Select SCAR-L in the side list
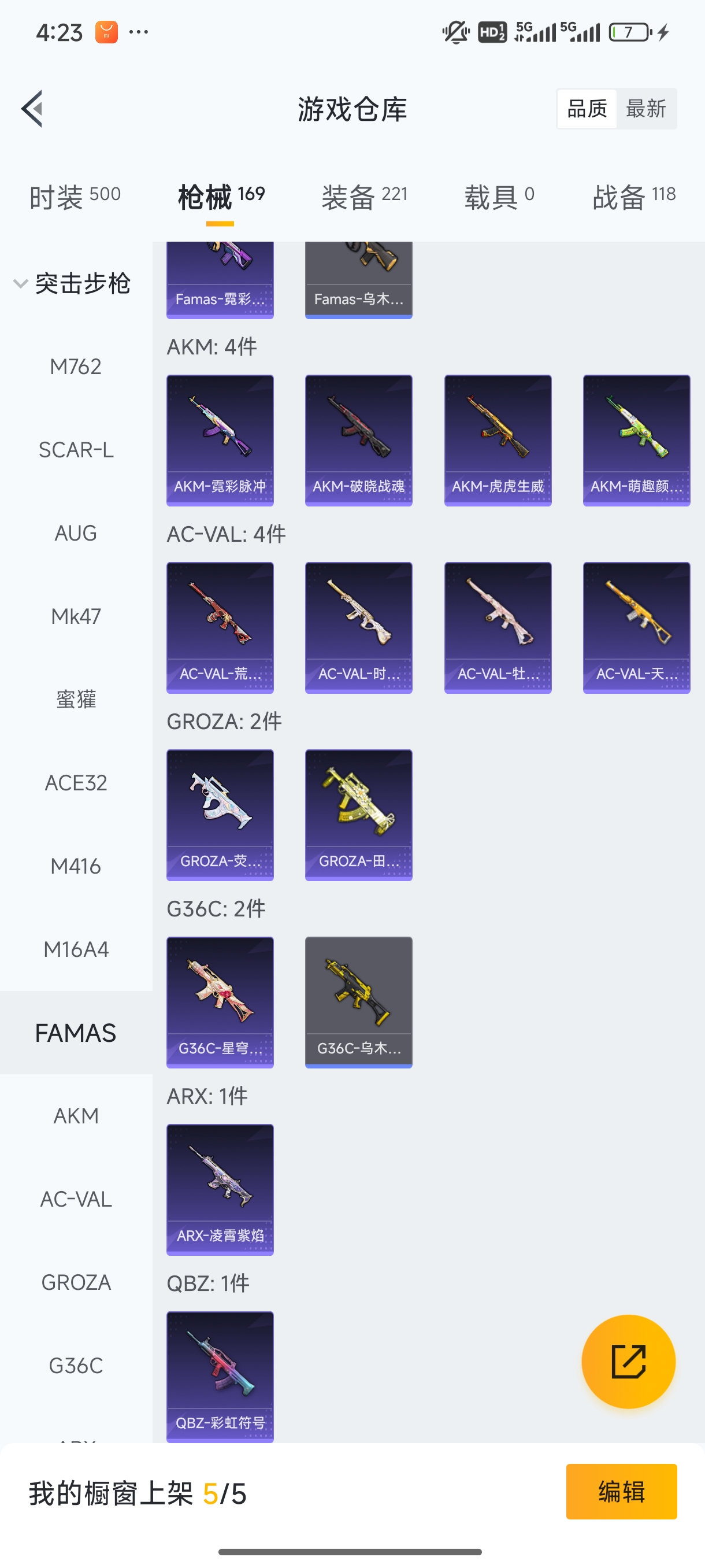Viewport: 705px width, 1568px height. pyautogui.click(x=76, y=450)
